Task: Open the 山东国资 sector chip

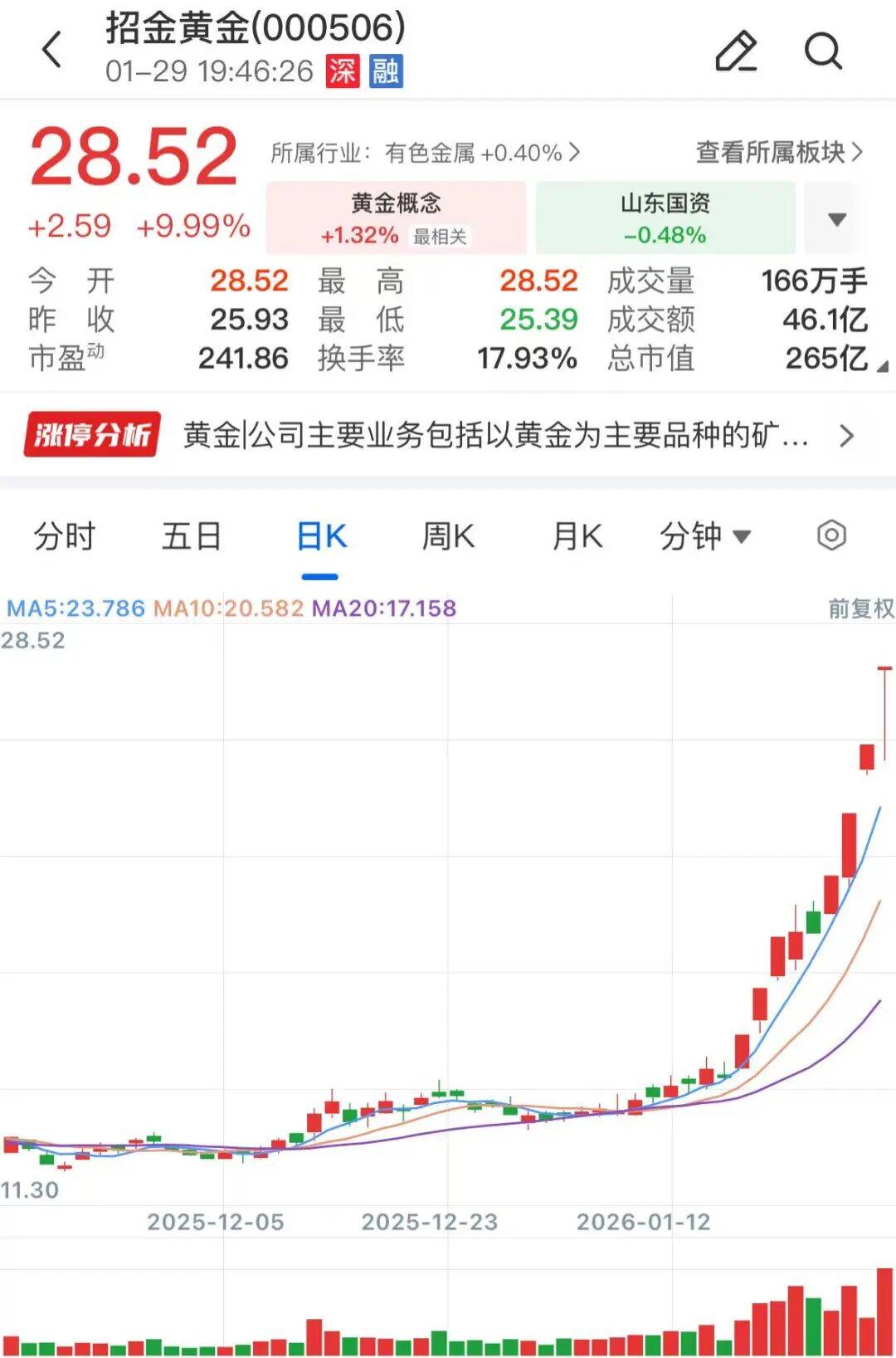Action: tap(665, 218)
